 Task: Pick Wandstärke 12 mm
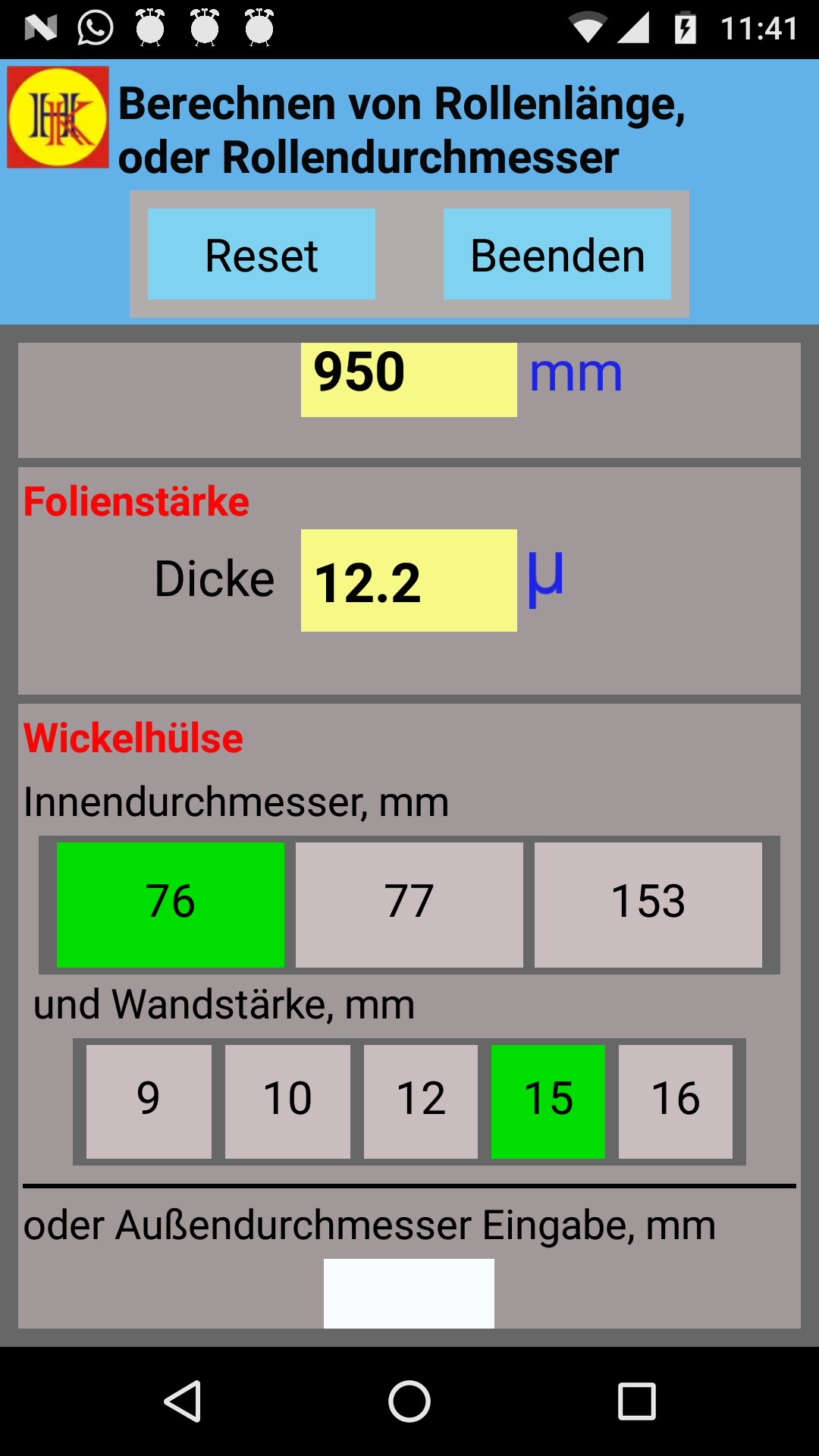421,1101
